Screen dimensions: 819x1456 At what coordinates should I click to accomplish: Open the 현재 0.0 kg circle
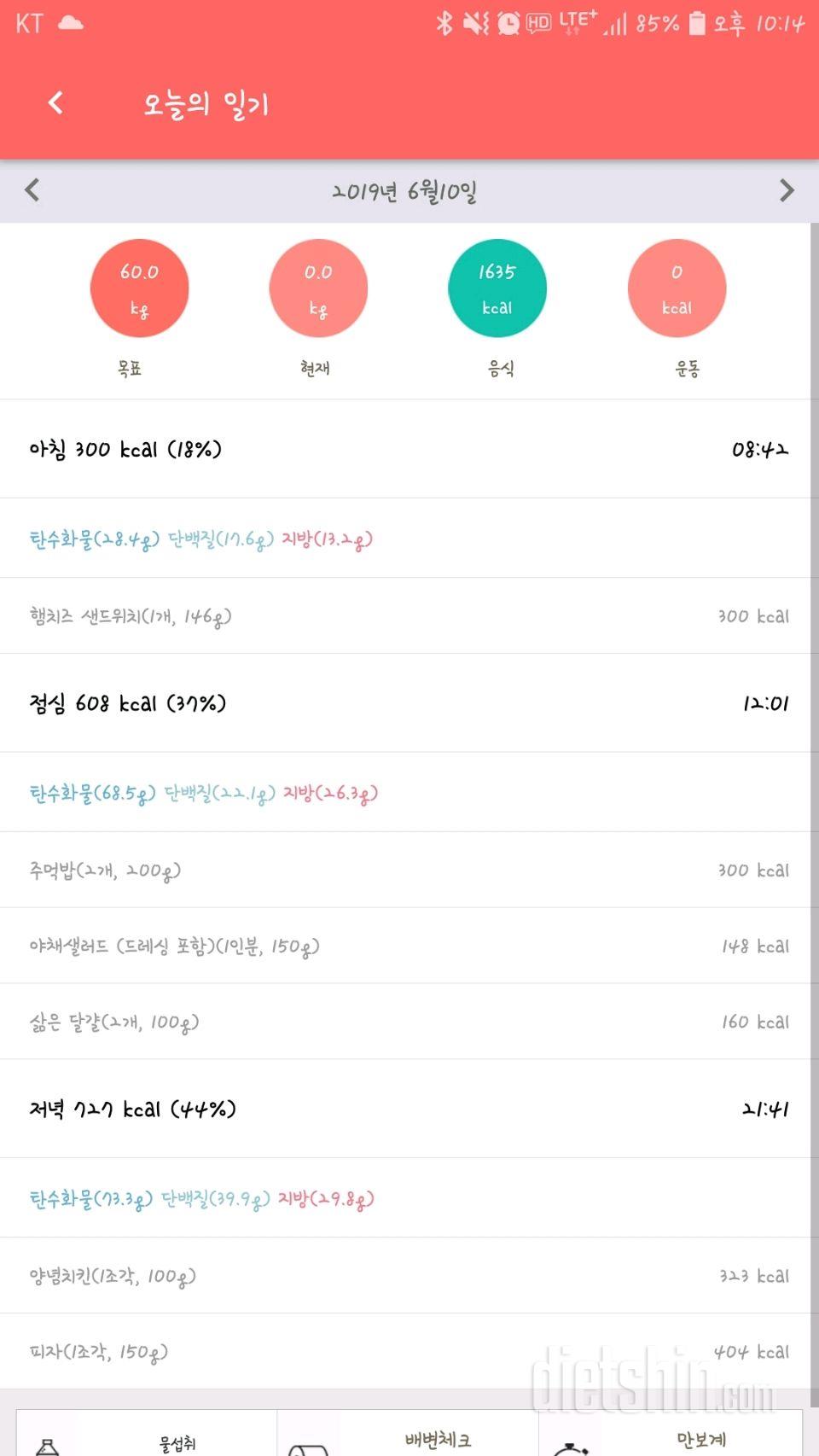click(318, 288)
